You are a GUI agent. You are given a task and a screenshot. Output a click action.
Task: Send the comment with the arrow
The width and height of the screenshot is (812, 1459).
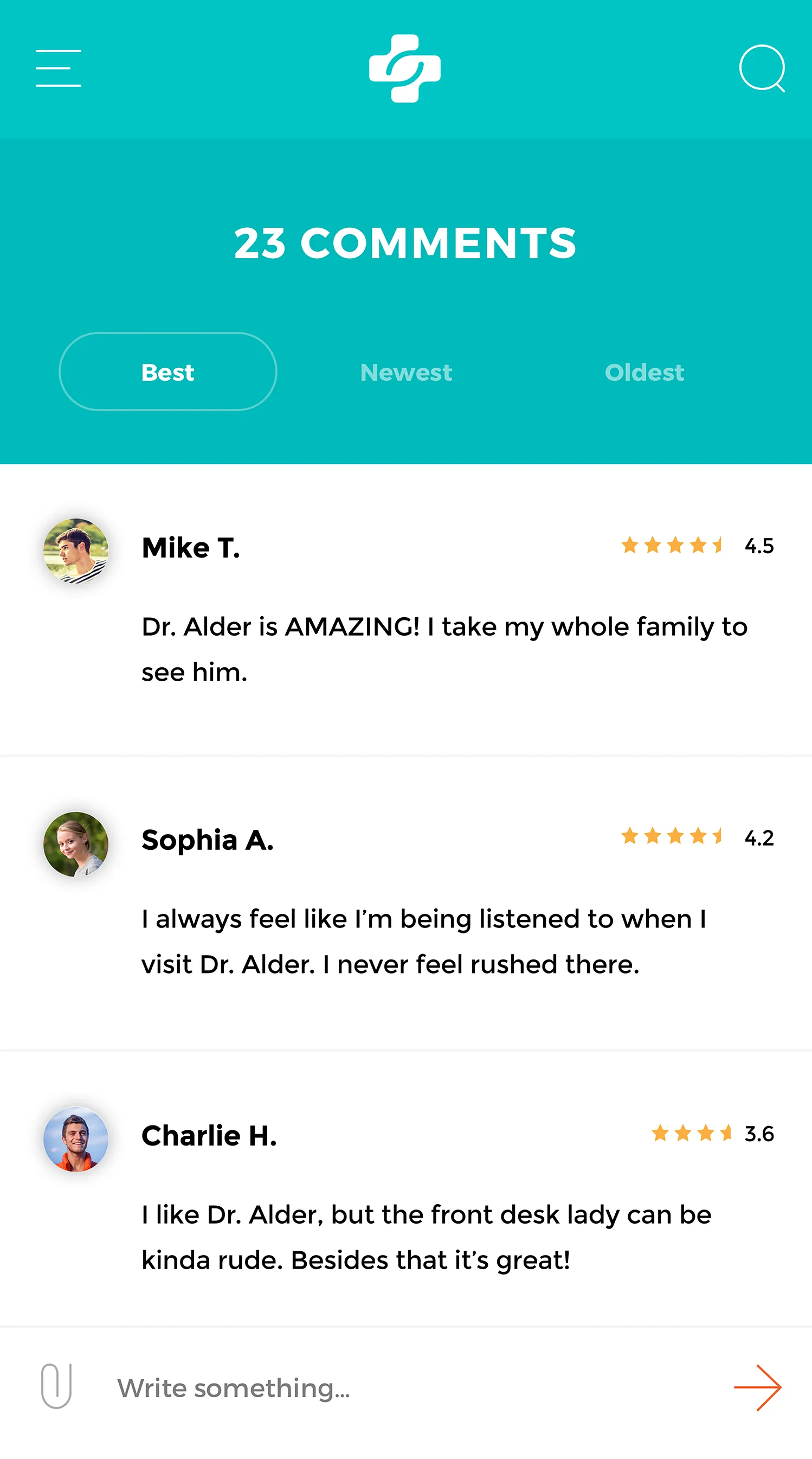(x=757, y=1387)
